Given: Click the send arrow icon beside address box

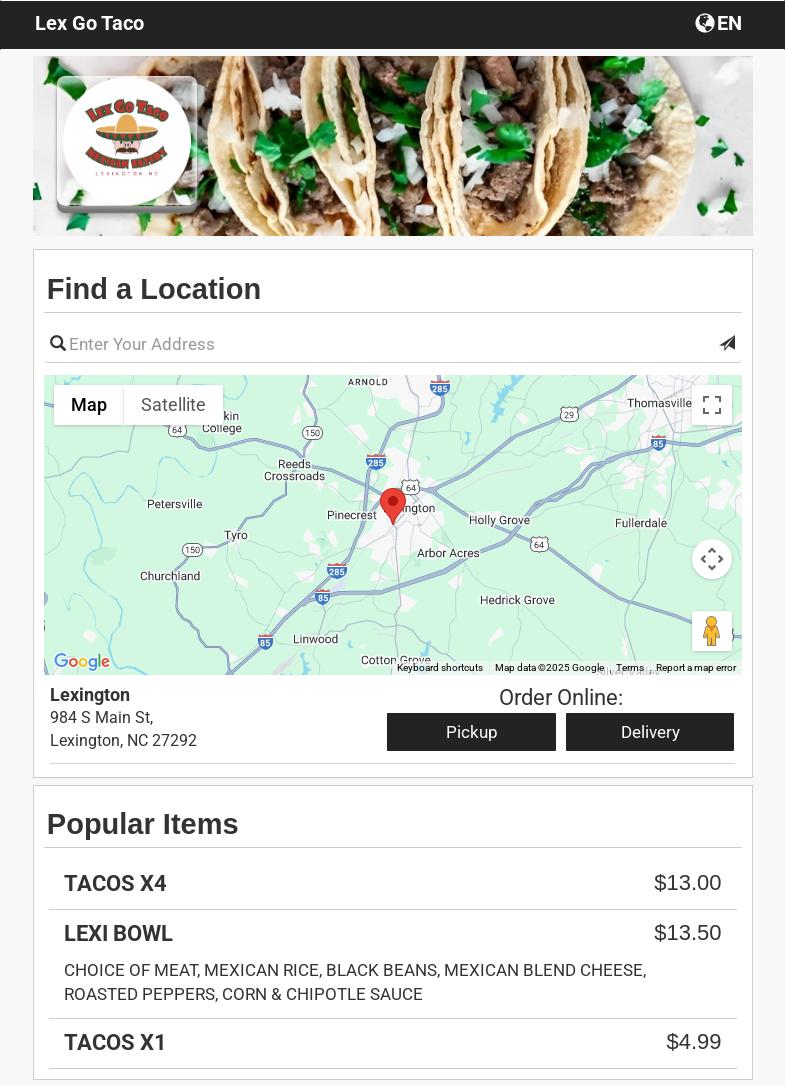Looking at the screenshot, I should click(727, 343).
